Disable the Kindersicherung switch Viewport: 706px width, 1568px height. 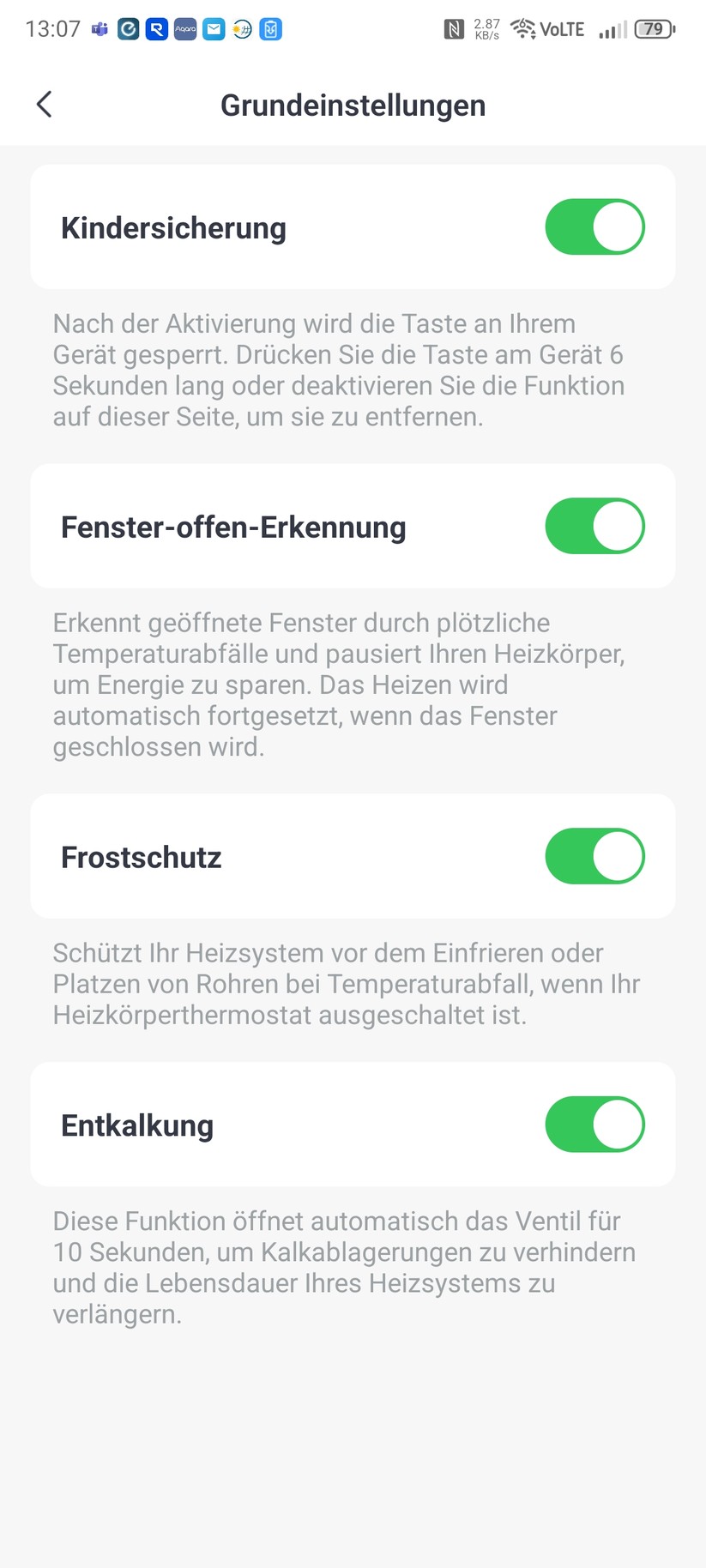[594, 226]
